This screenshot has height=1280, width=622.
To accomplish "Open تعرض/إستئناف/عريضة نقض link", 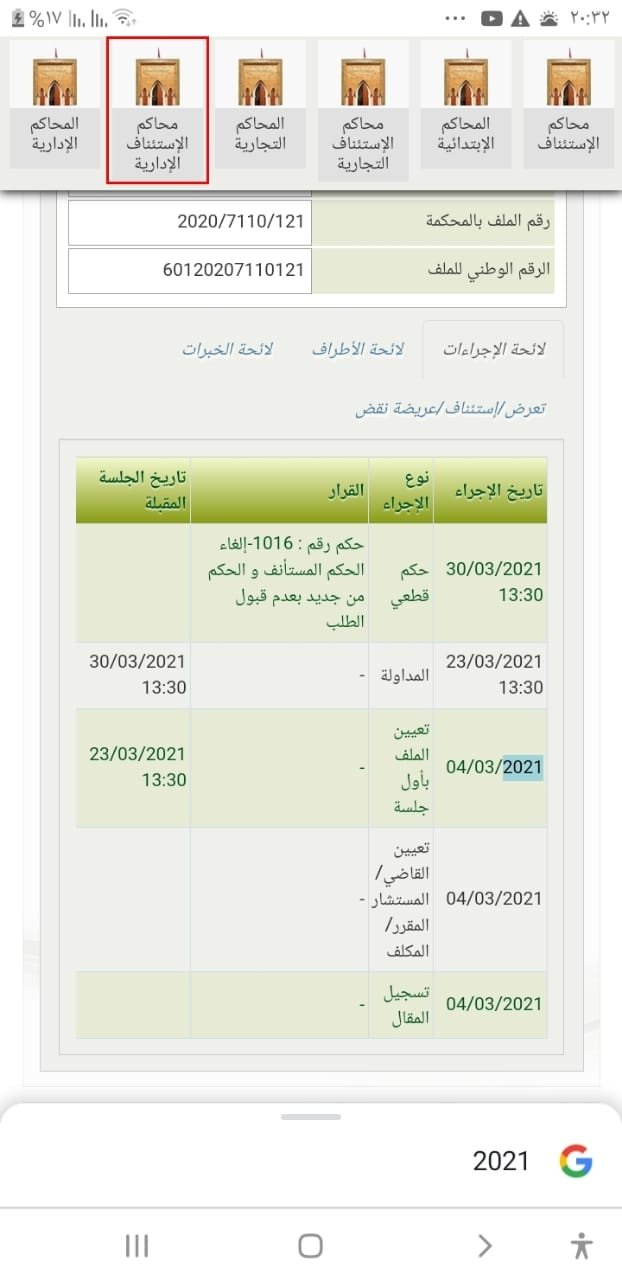I will [451, 409].
